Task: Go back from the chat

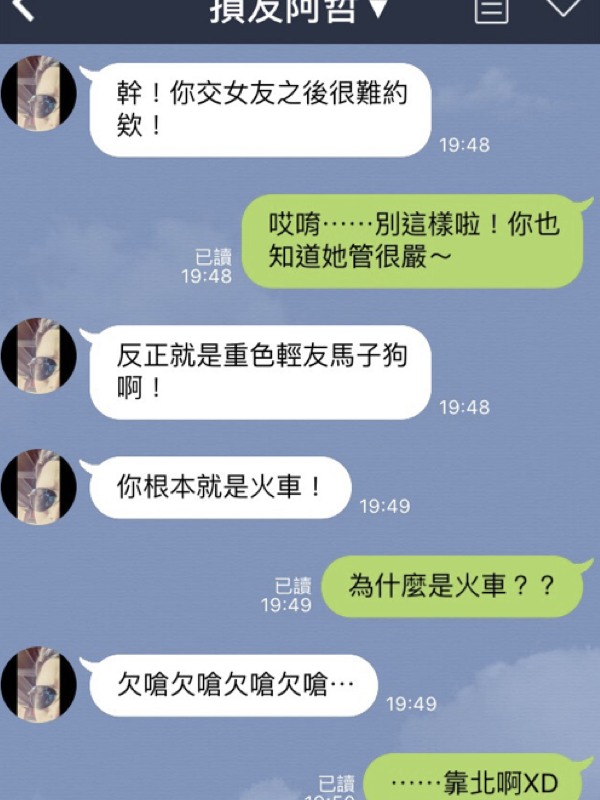Action: (22, 10)
